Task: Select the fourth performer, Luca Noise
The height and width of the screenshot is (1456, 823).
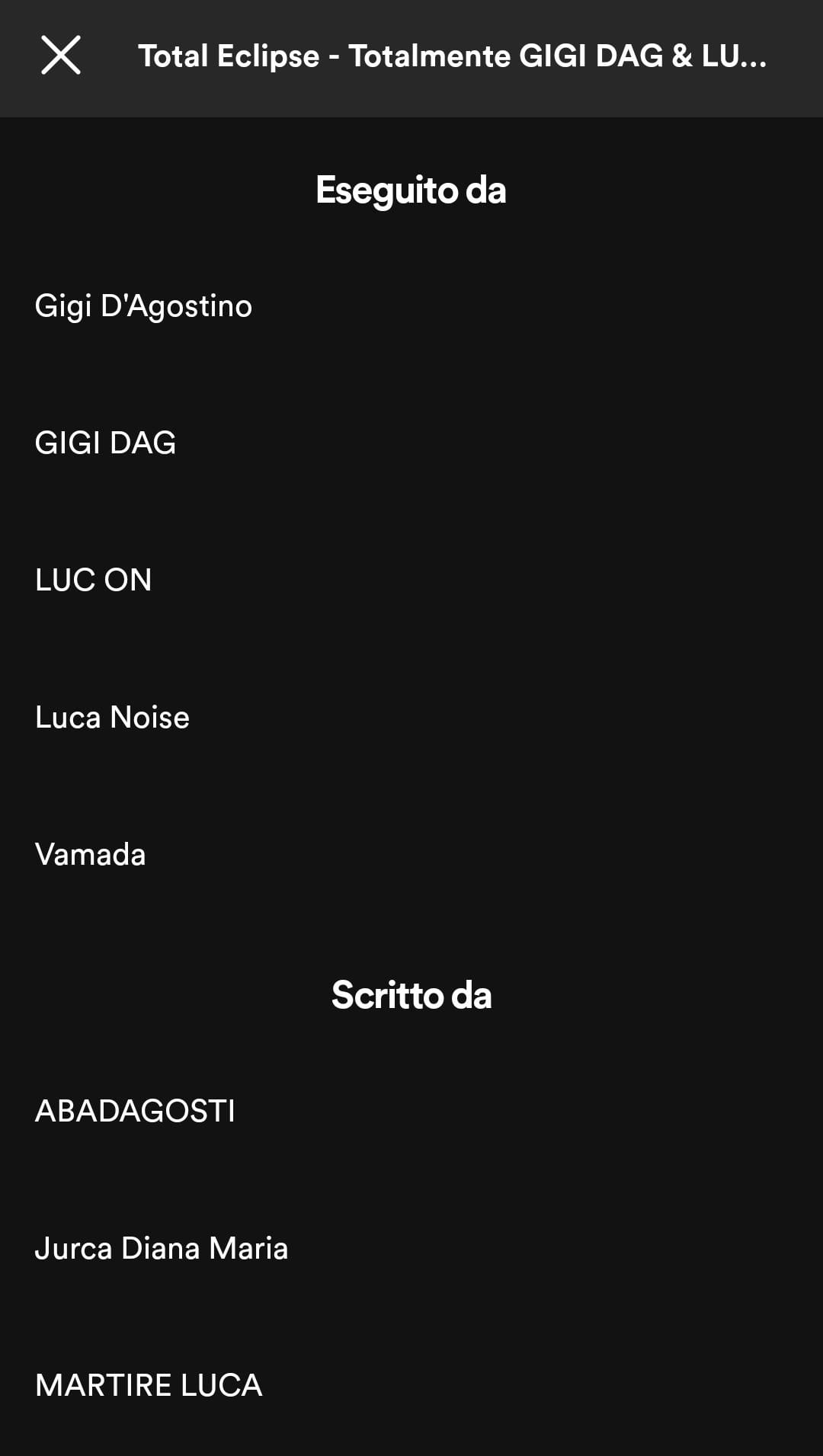Action: click(112, 717)
